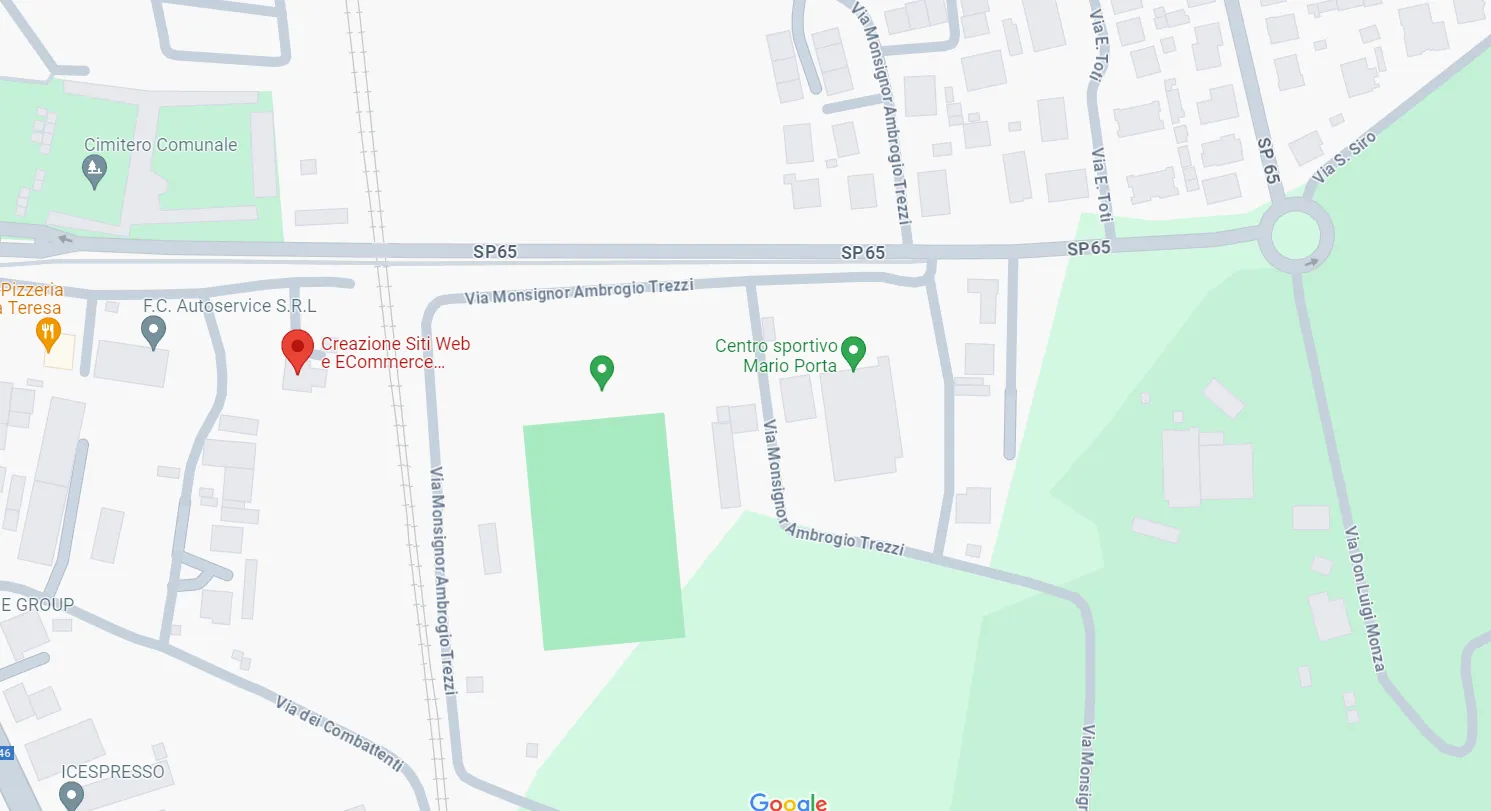Tap the unlabeled green pin above the field
Screen dimensions: 1491x811
(x=601, y=372)
